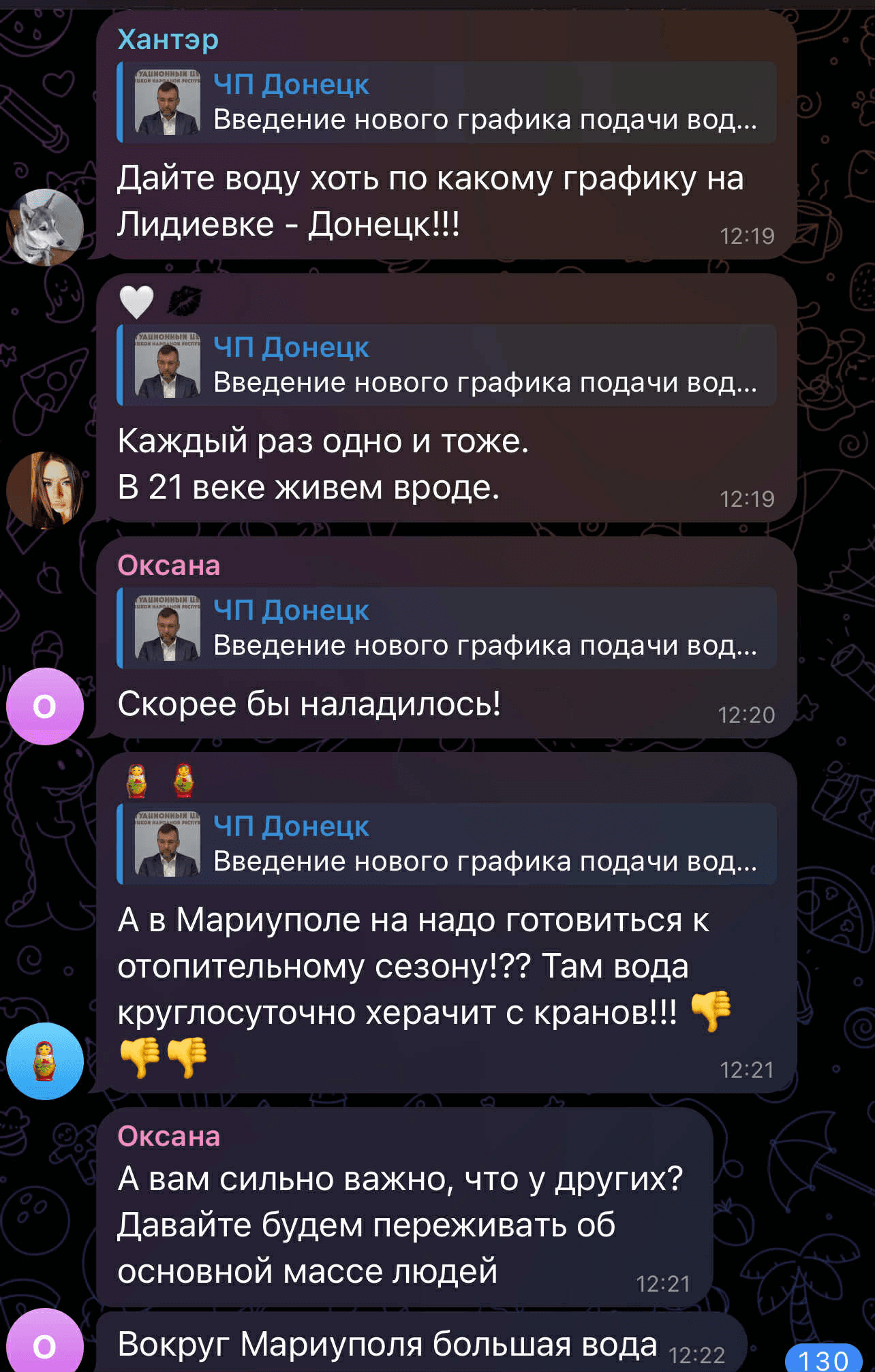Jump to latest messages via 130 badge
The width and height of the screenshot is (875, 1372).
coord(823,1360)
